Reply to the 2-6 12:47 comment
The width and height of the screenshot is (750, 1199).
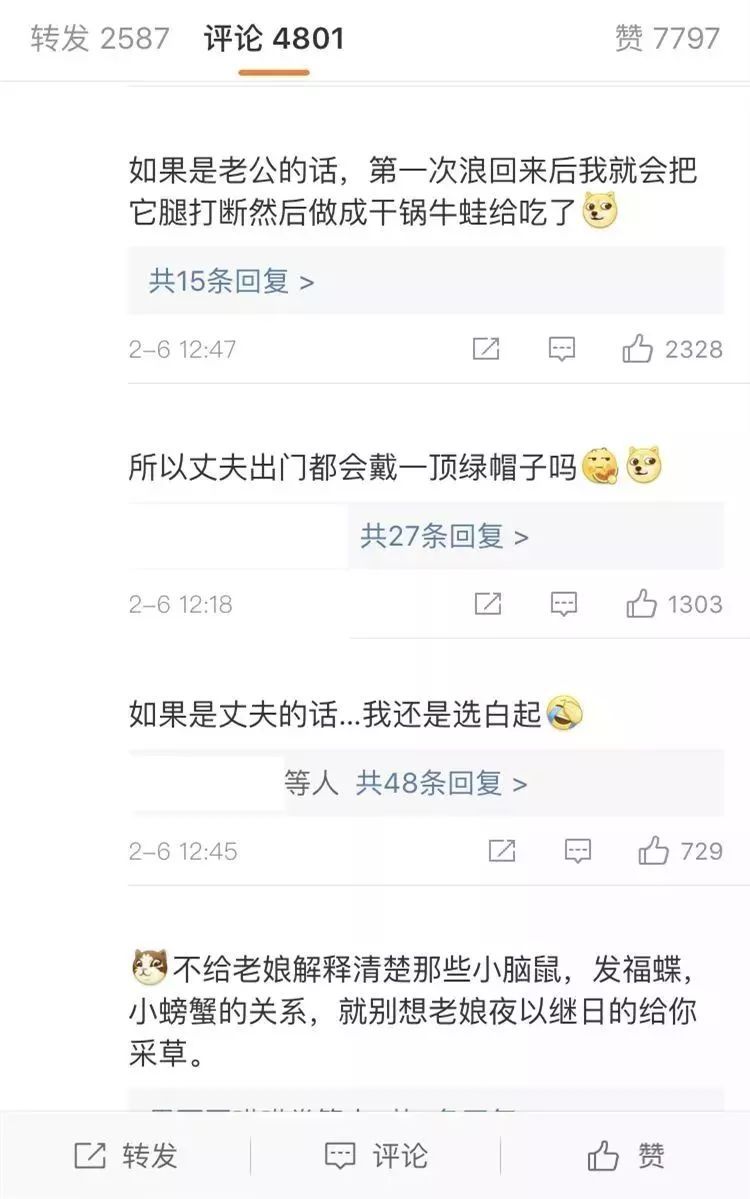[563, 349]
